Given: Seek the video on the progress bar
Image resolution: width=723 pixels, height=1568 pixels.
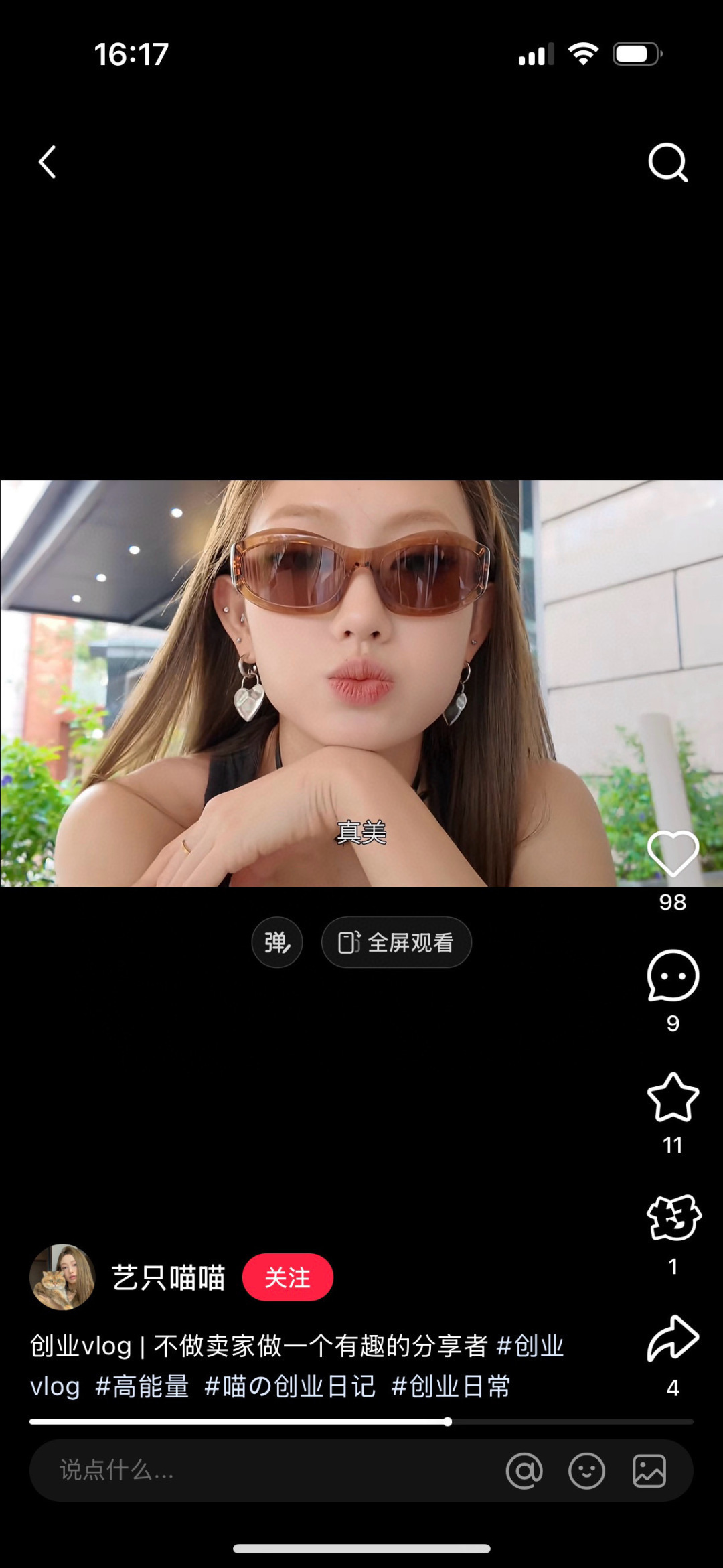Looking at the screenshot, I should [x=447, y=1421].
